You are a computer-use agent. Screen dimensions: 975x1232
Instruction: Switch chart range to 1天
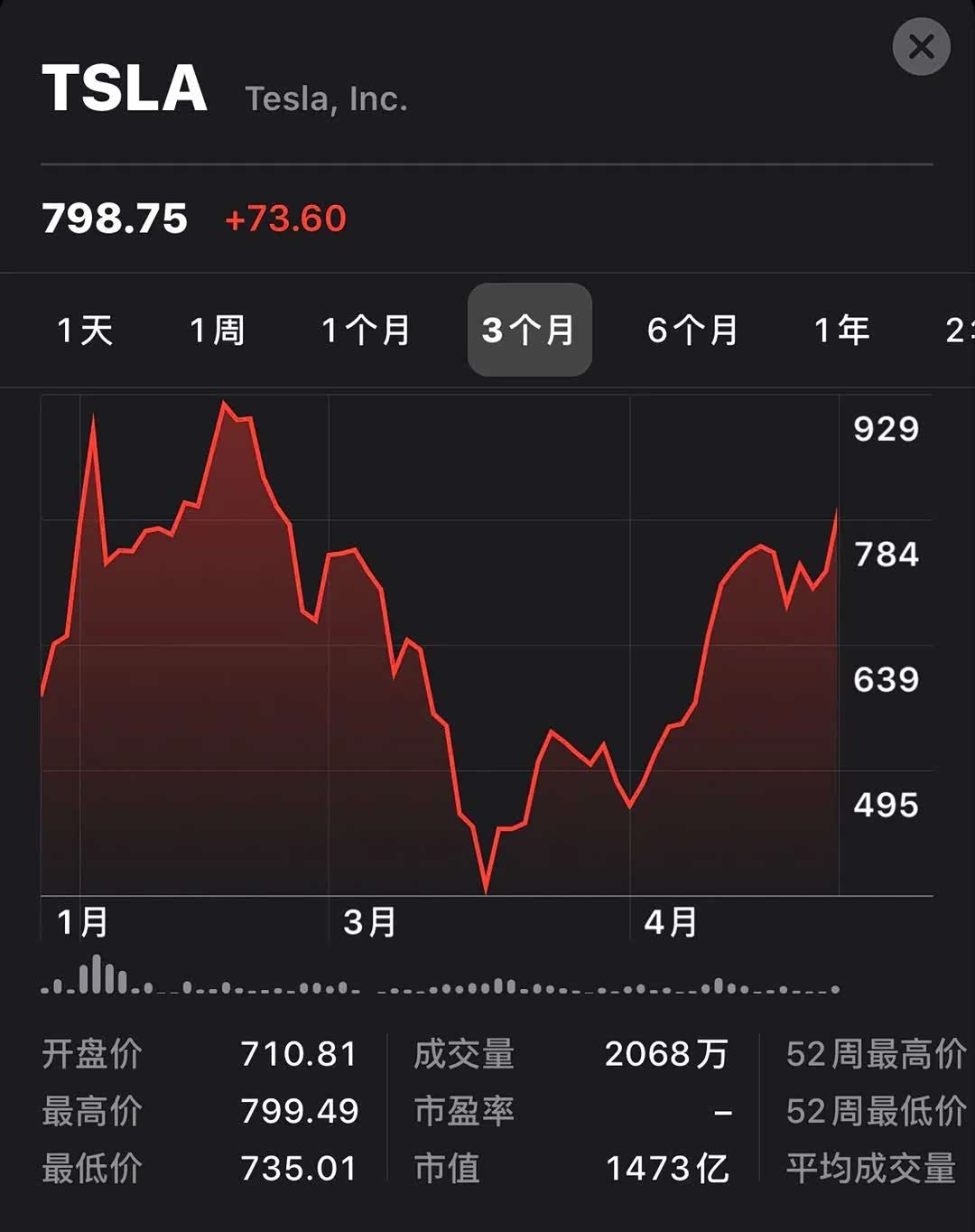tap(85, 331)
